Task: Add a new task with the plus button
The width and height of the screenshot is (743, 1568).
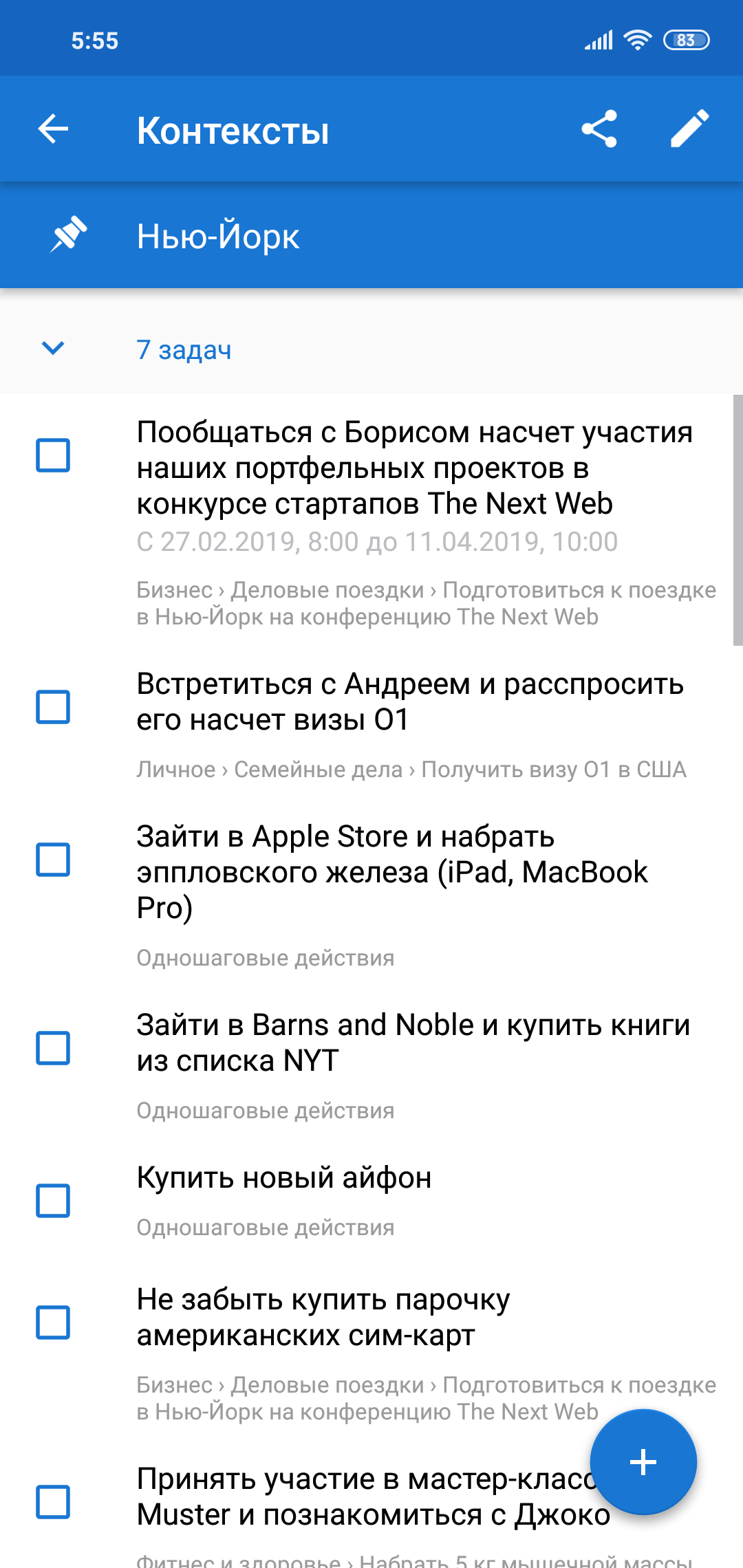Action: (x=643, y=1461)
